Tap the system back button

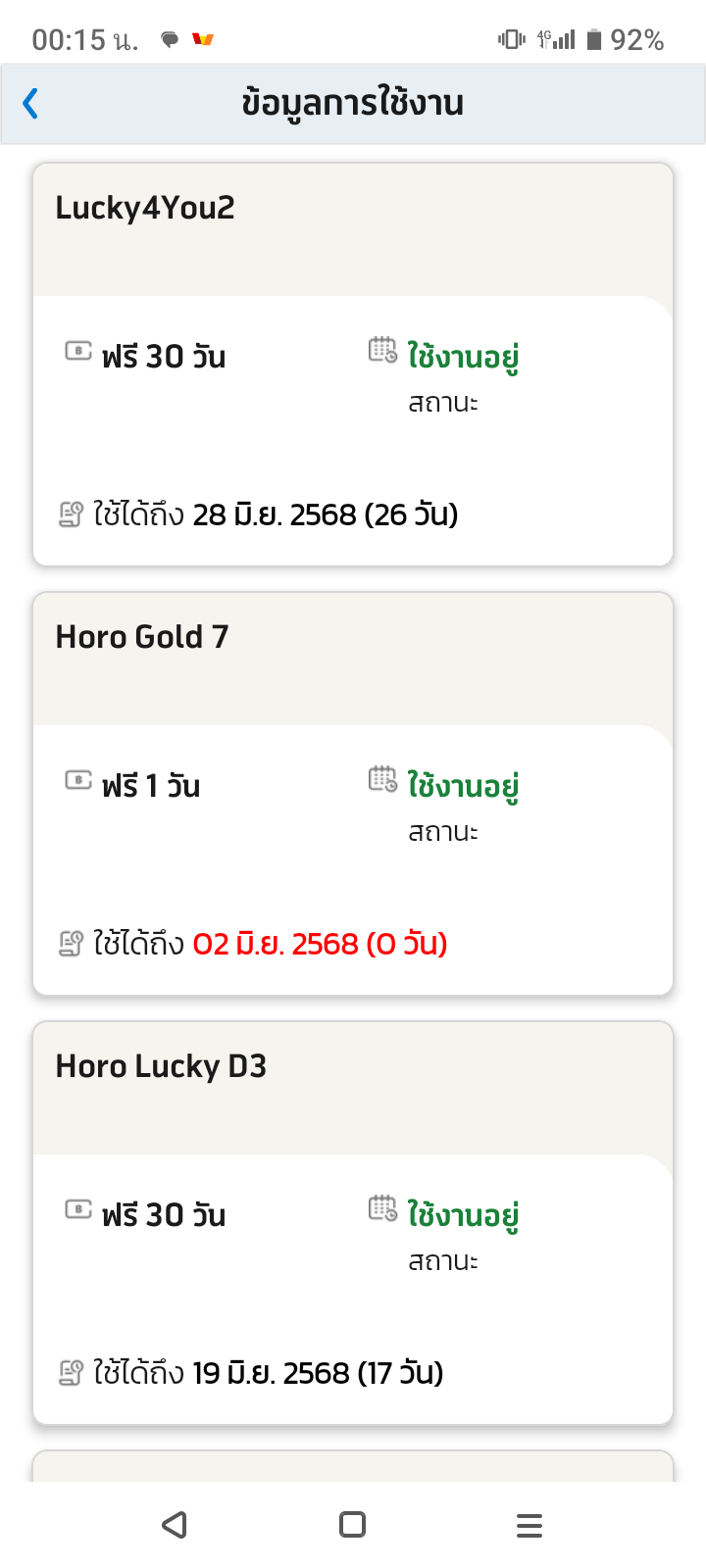click(175, 1525)
